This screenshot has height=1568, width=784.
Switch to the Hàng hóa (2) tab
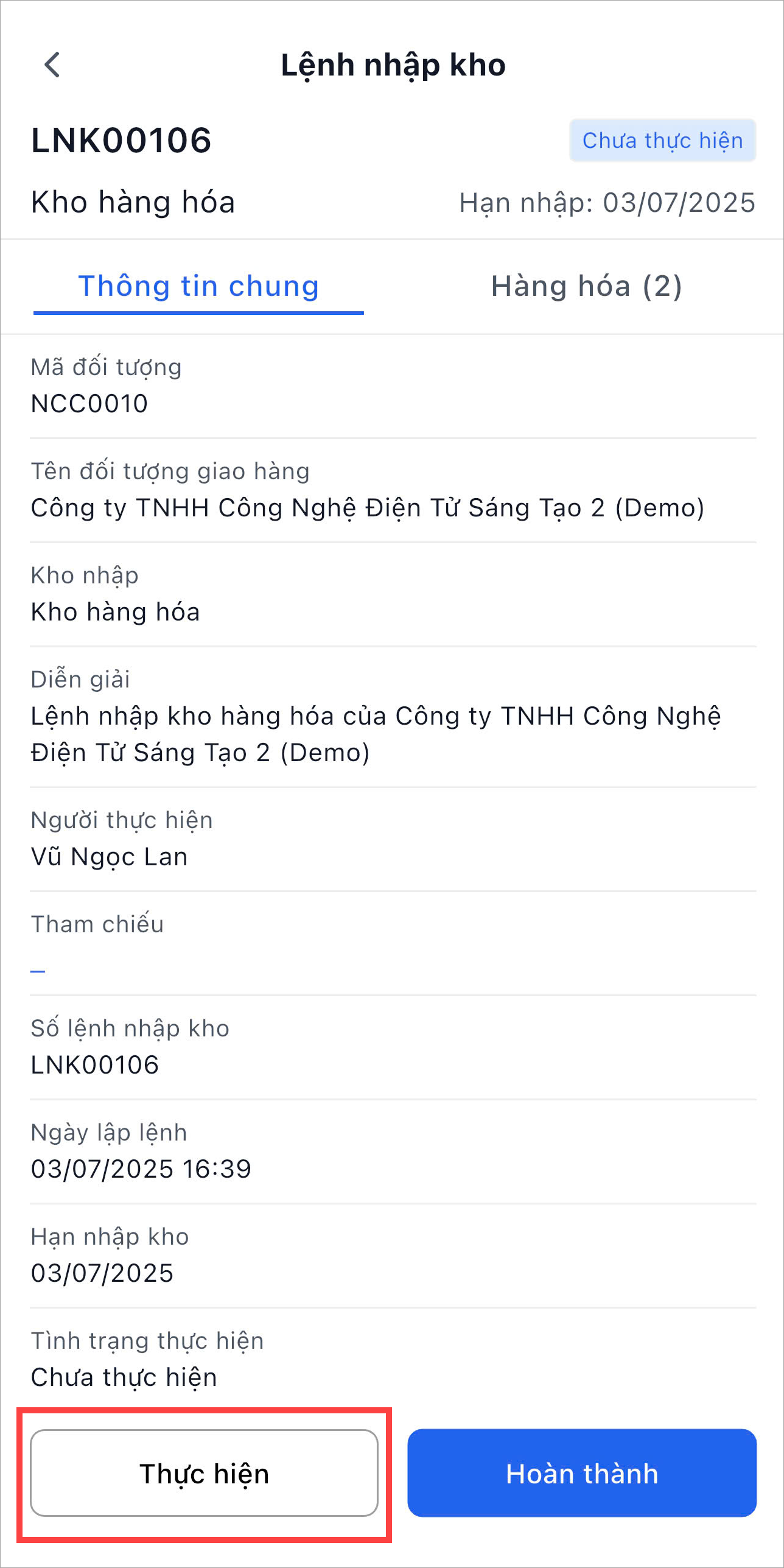[x=586, y=286]
